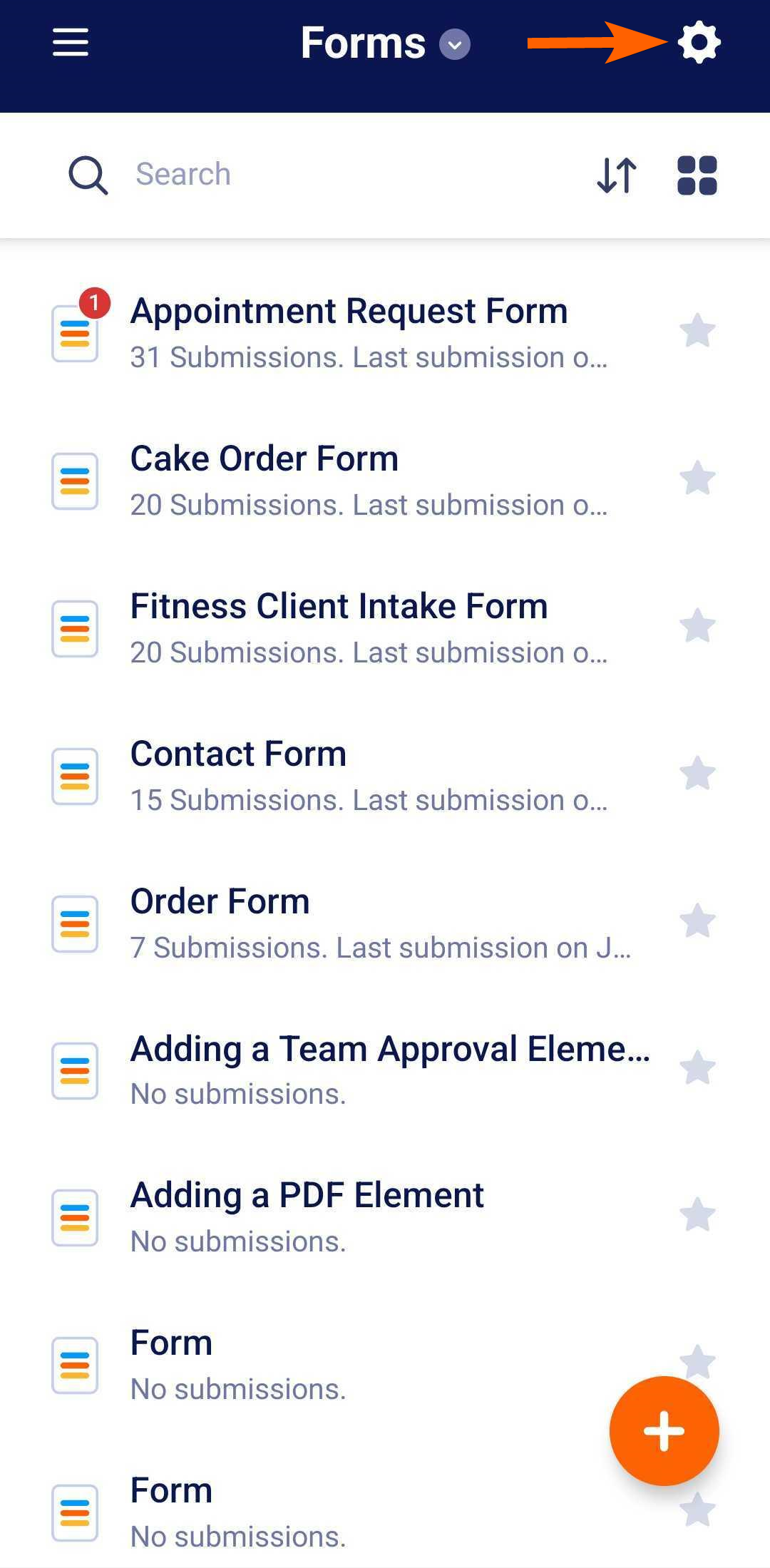Favorite the Order Form

pyautogui.click(x=697, y=921)
